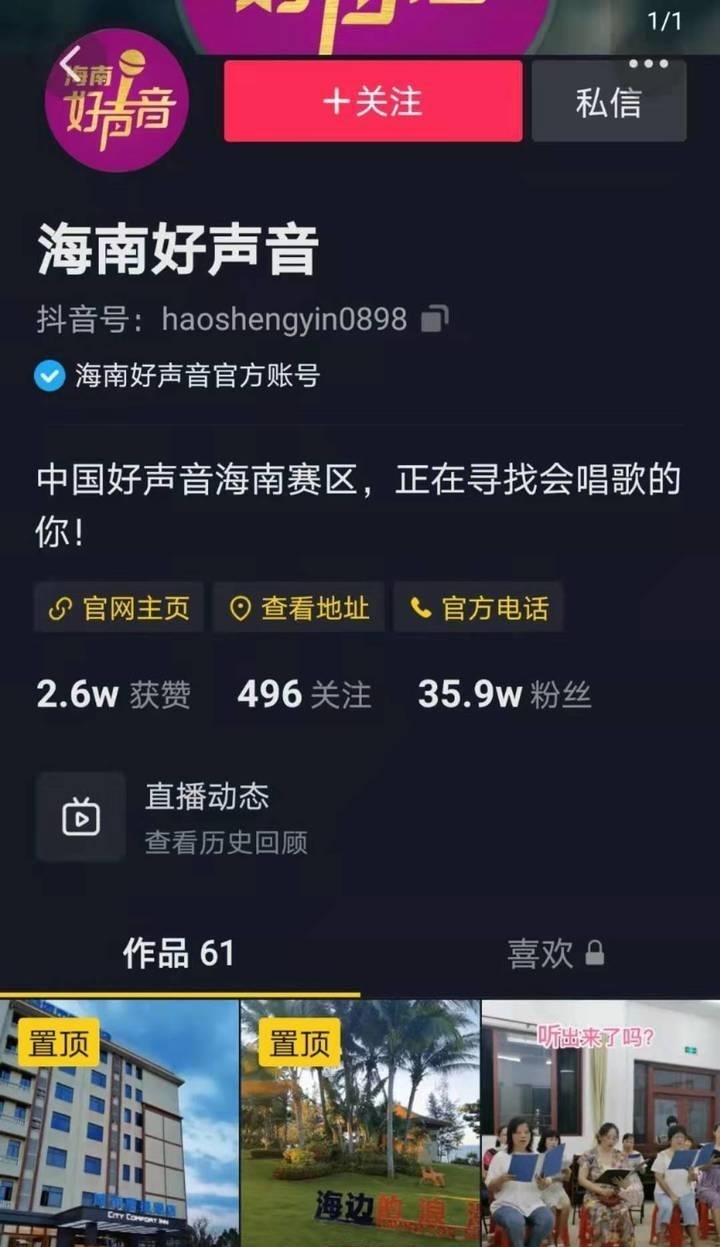Viewport: 720px width, 1247px height.
Task: Open the 听出来了吗 choir video
Action: 600,1125
